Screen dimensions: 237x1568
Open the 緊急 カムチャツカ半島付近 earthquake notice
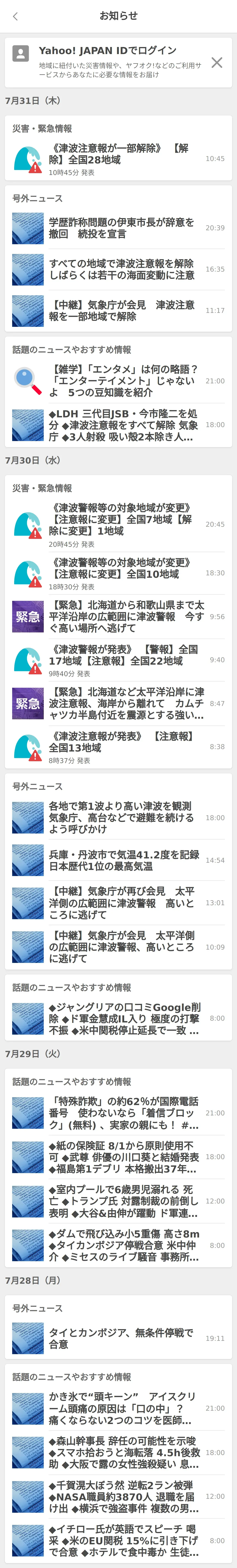pos(119,704)
